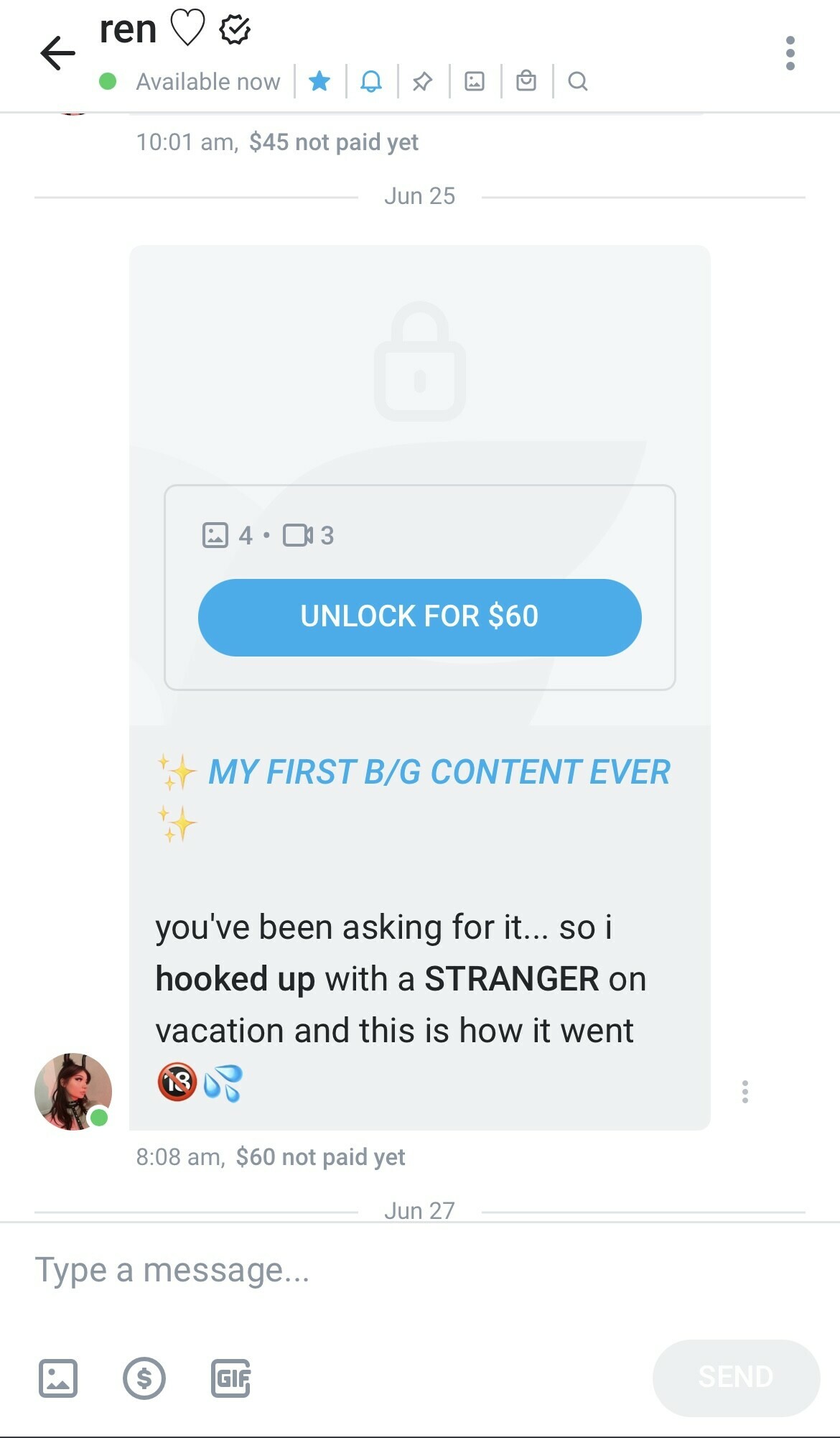
Task: Tap the notifications bell icon
Action: click(371, 81)
